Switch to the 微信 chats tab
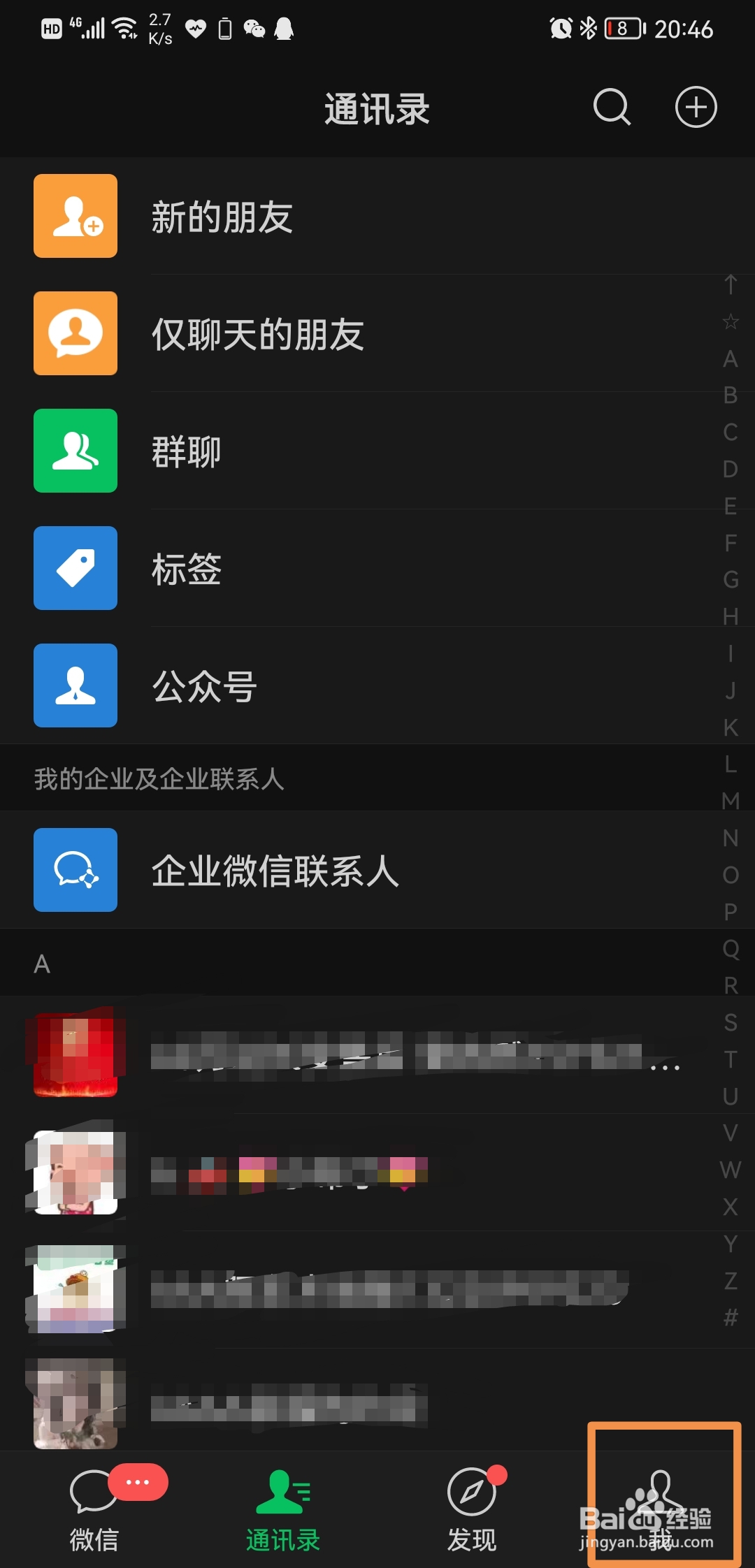755x1568 pixels. 94,1509
